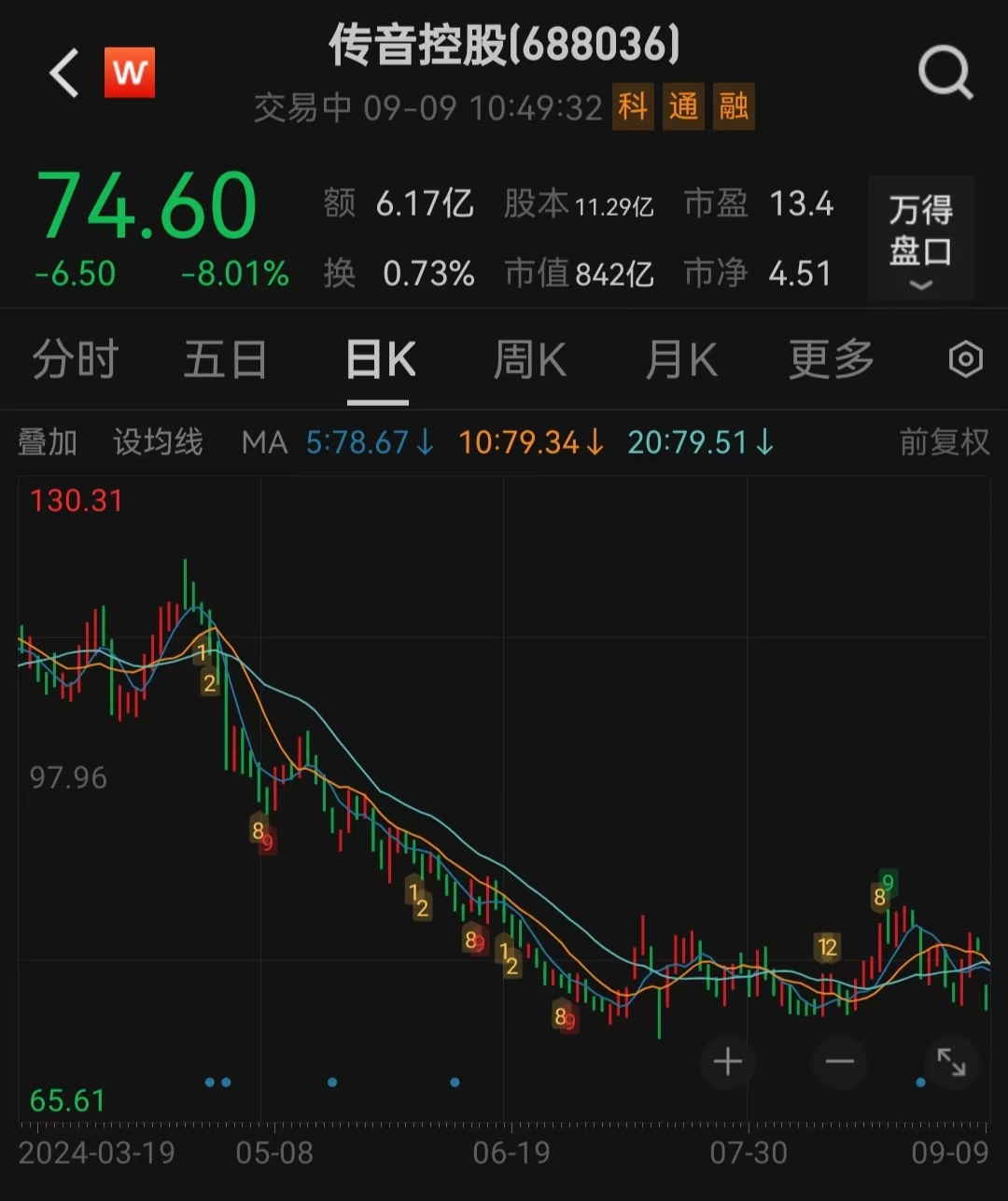Image resolution: width=1008 pixels, height=1201 pixels.
Task: Expand chart to full screen
Action: [951, 1062]
